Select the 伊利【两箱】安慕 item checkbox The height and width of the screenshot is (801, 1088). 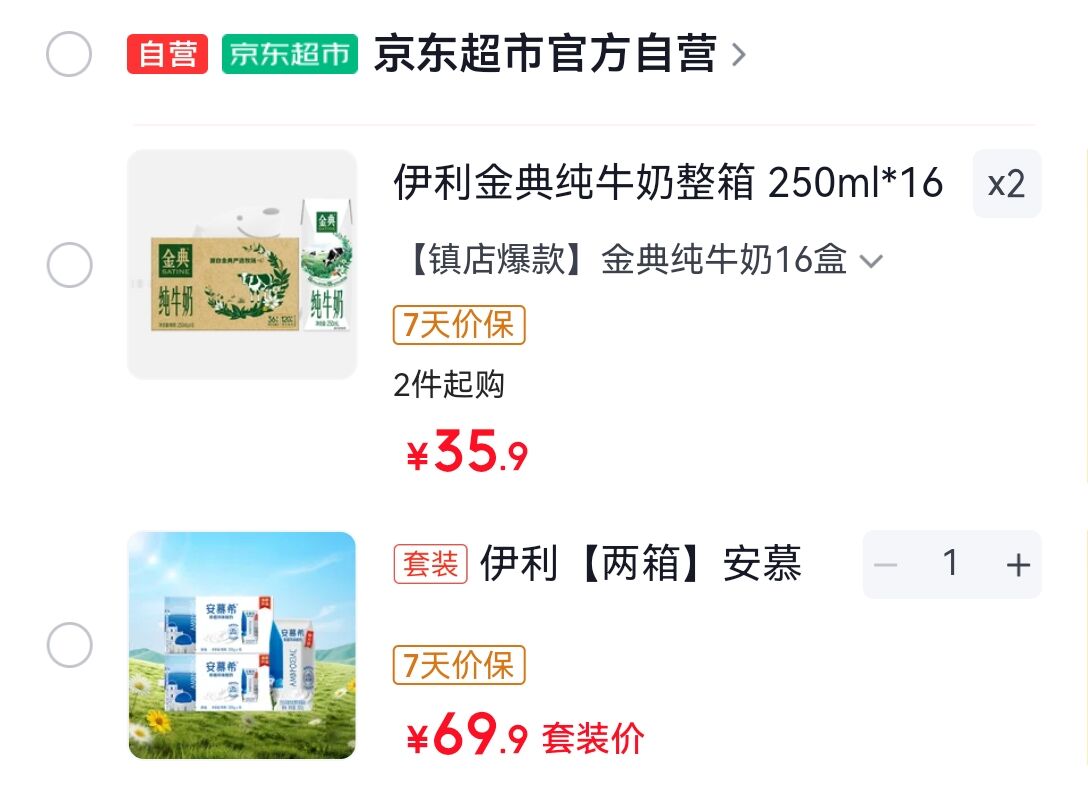point(69,645)
